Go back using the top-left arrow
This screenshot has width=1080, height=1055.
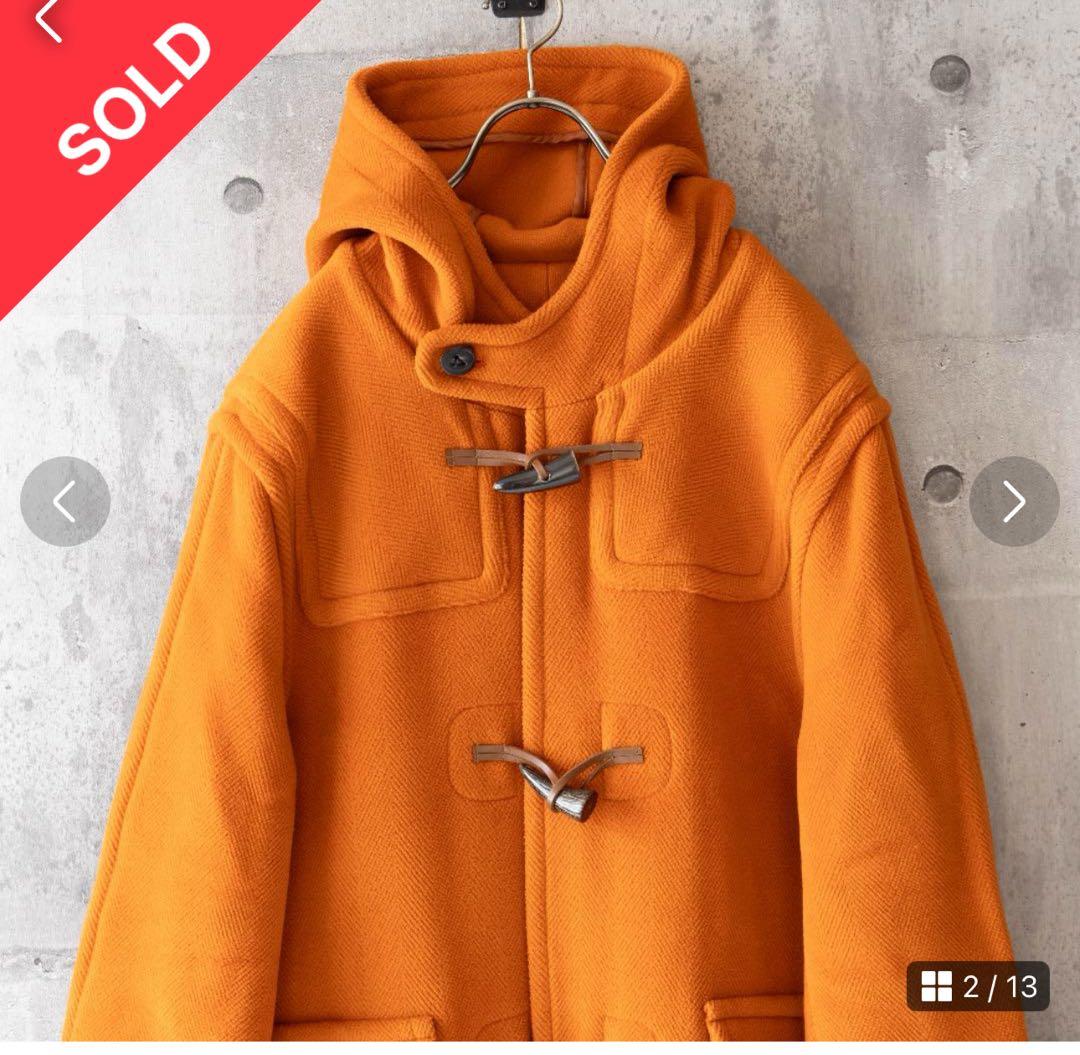click(47, 20)
